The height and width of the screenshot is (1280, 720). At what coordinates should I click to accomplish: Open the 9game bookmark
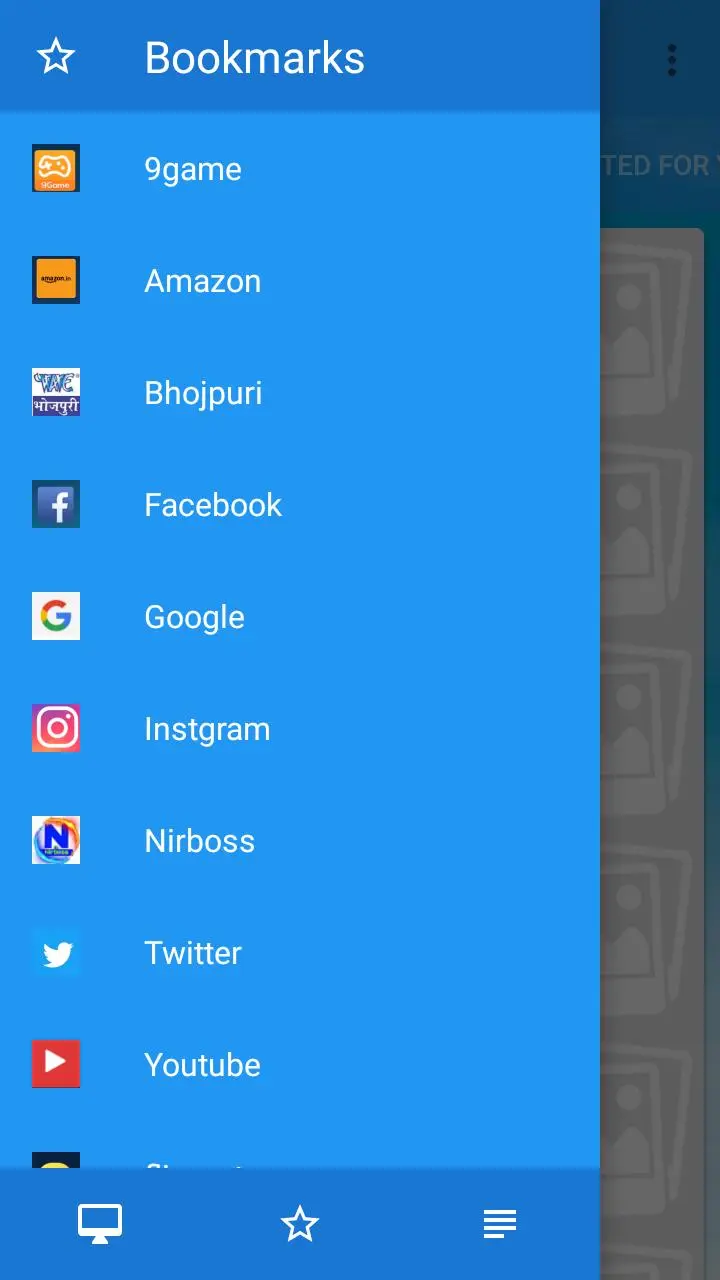300,168
